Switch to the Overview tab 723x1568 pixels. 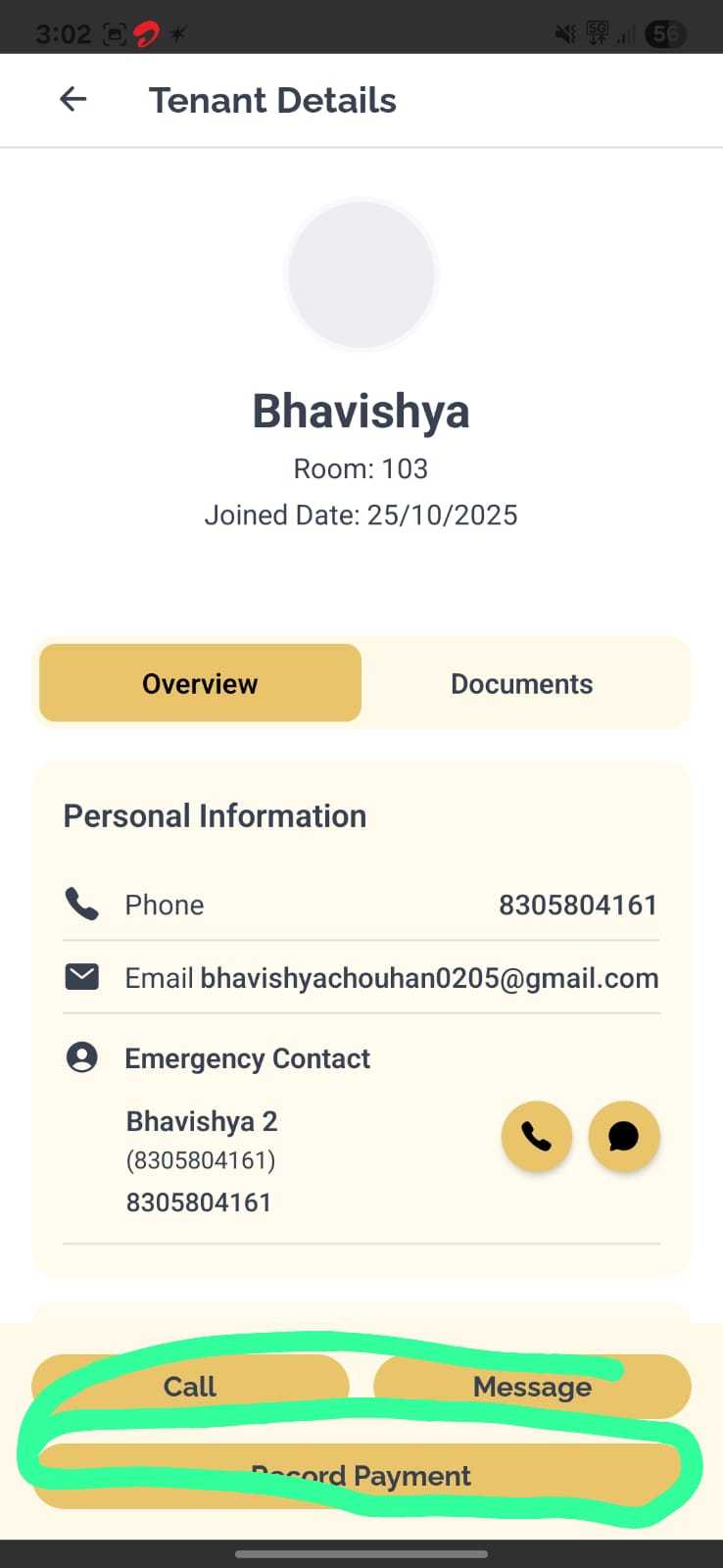click(x=200, y=683)
